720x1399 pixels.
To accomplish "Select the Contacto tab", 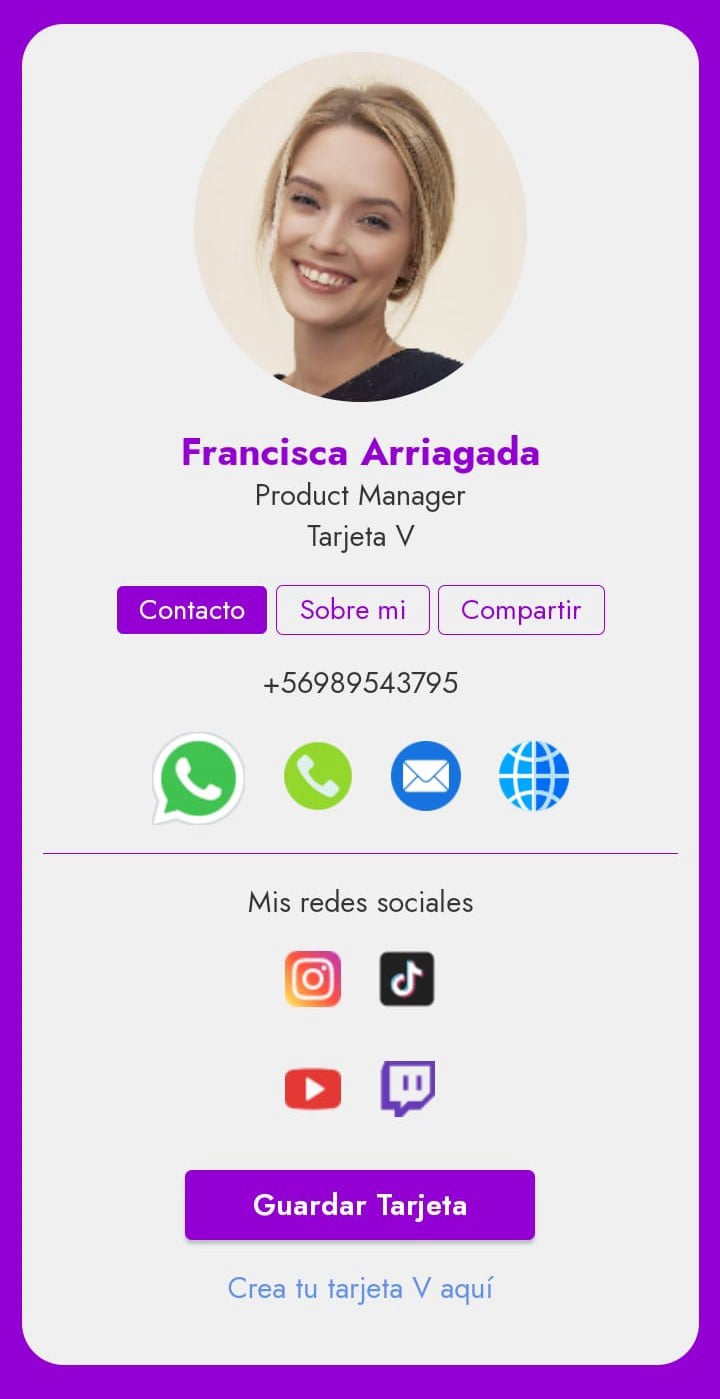I will point(192,610).
